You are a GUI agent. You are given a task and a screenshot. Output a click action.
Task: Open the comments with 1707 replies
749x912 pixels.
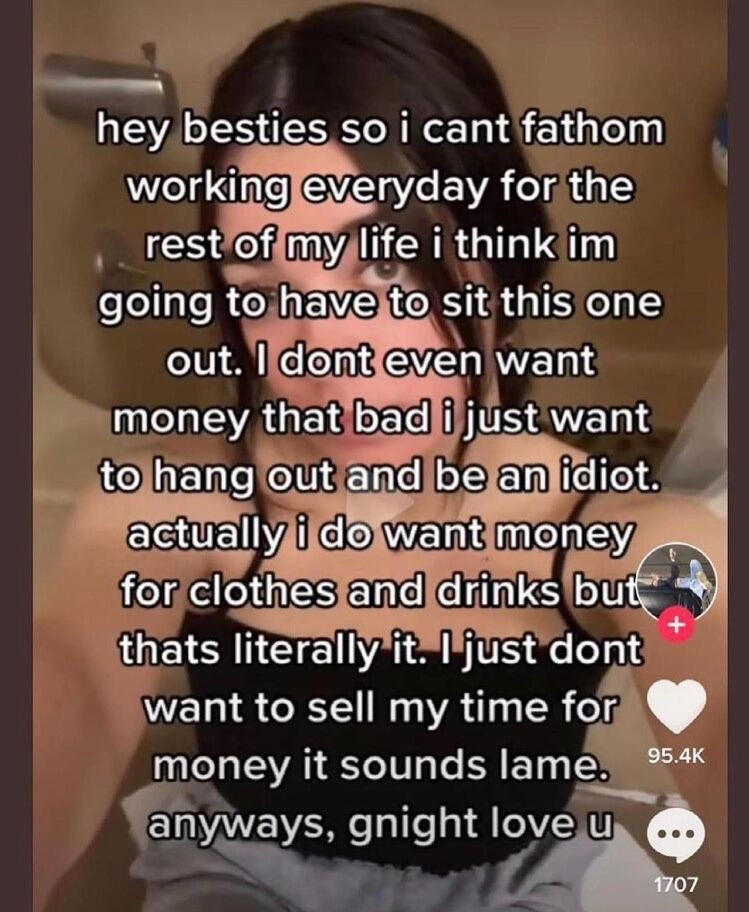click(x=676, y=834)
